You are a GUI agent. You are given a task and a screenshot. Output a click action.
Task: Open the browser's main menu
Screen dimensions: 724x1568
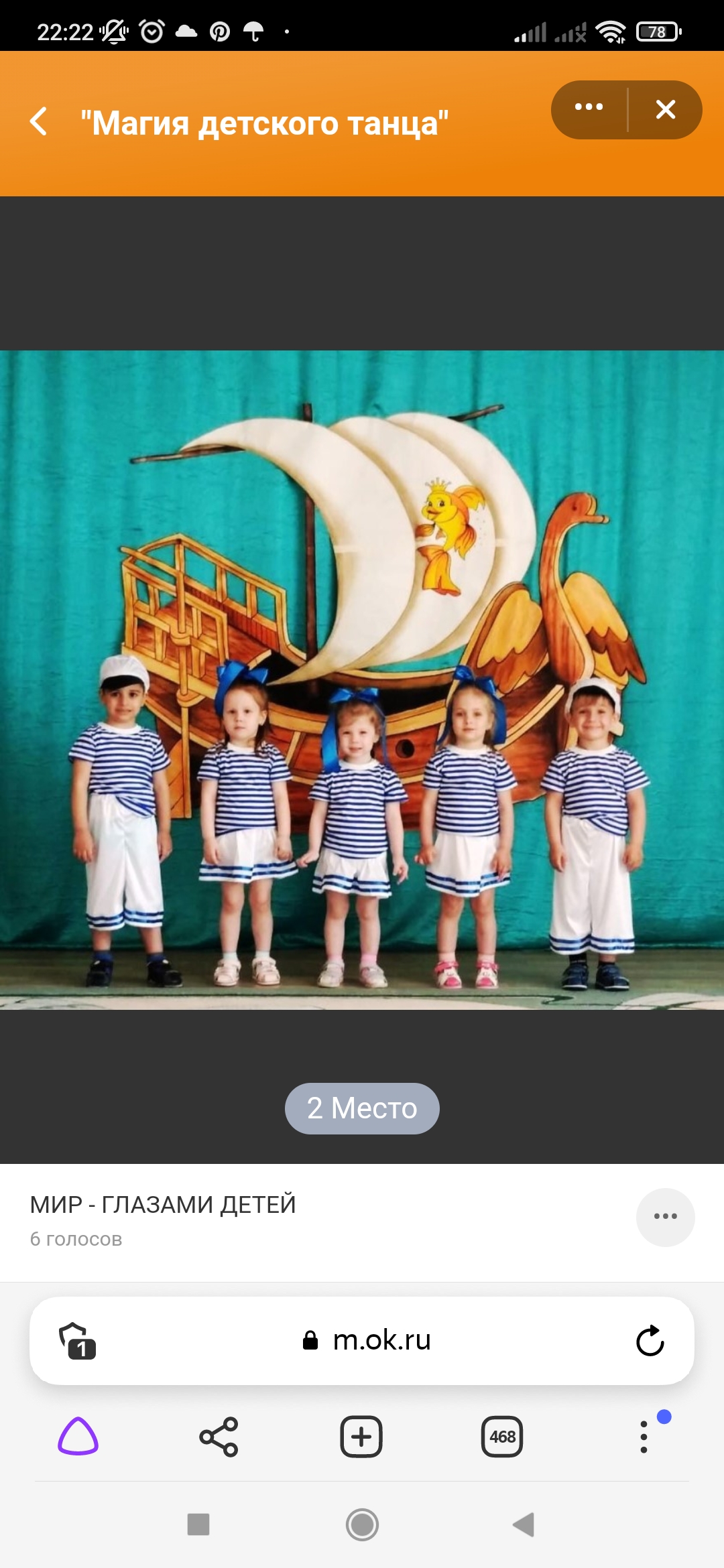pyautogui.click(x=644, y=1437)
